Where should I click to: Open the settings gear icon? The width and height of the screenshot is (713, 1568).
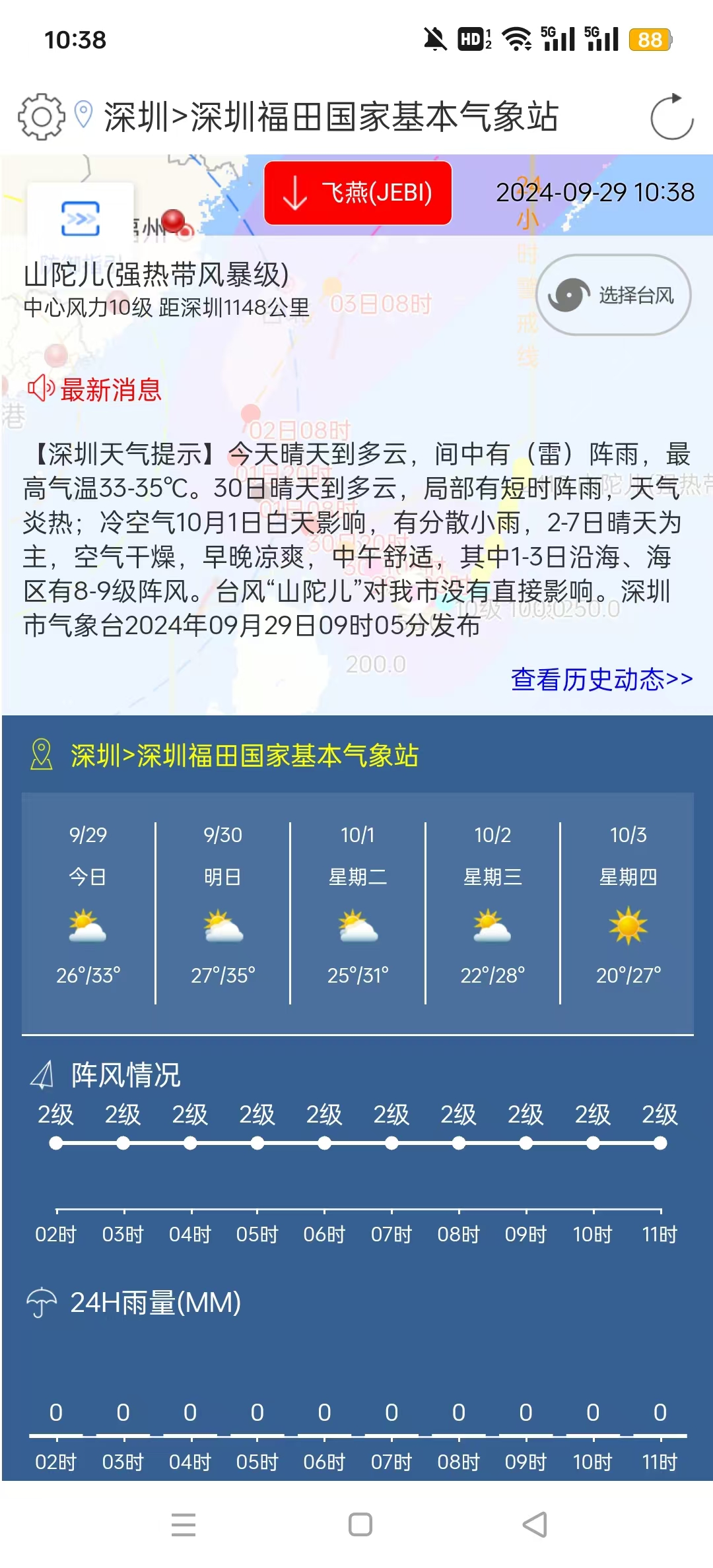click(41, 117)
